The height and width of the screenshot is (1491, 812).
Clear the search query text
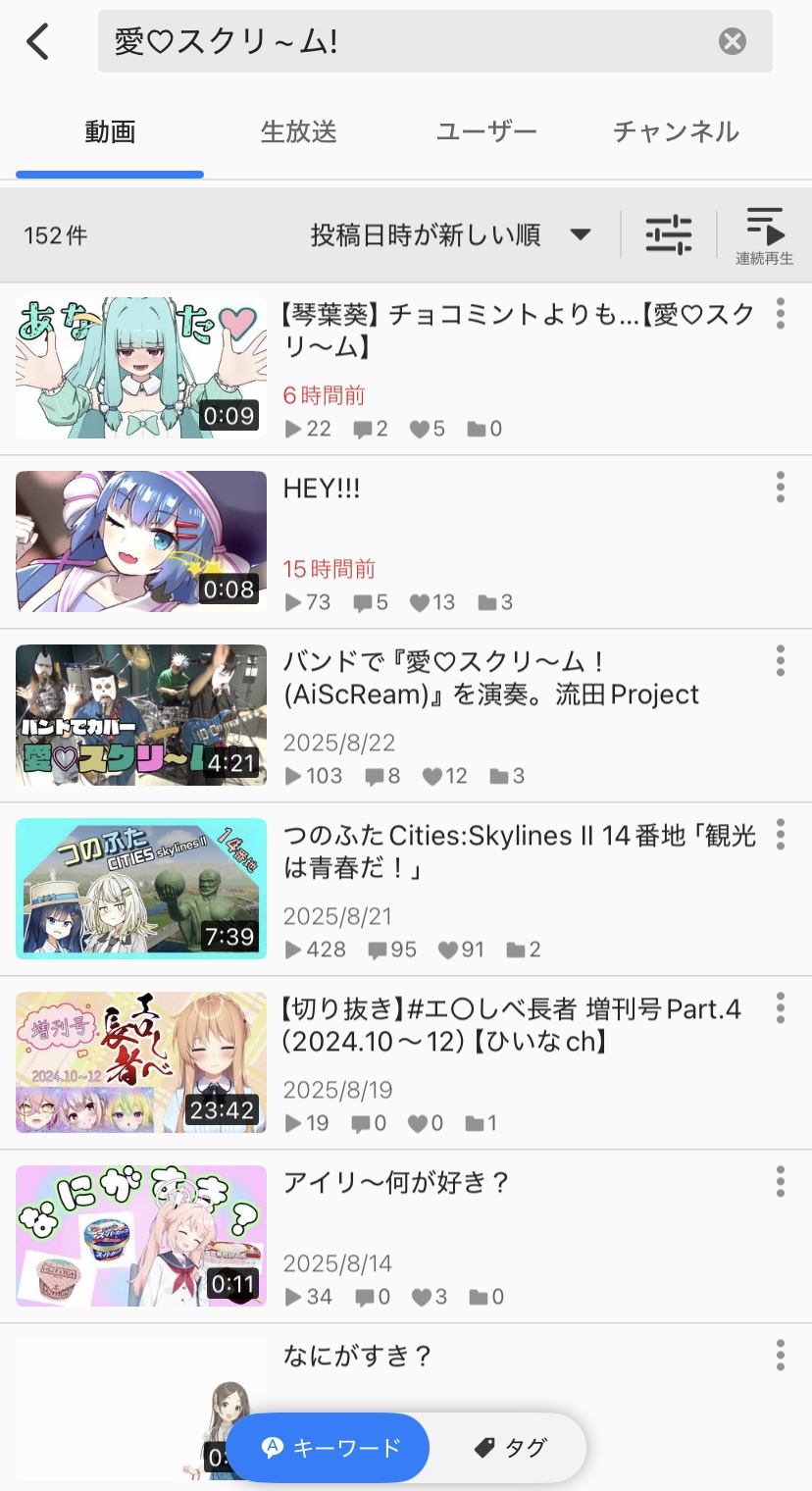[732, 41]
